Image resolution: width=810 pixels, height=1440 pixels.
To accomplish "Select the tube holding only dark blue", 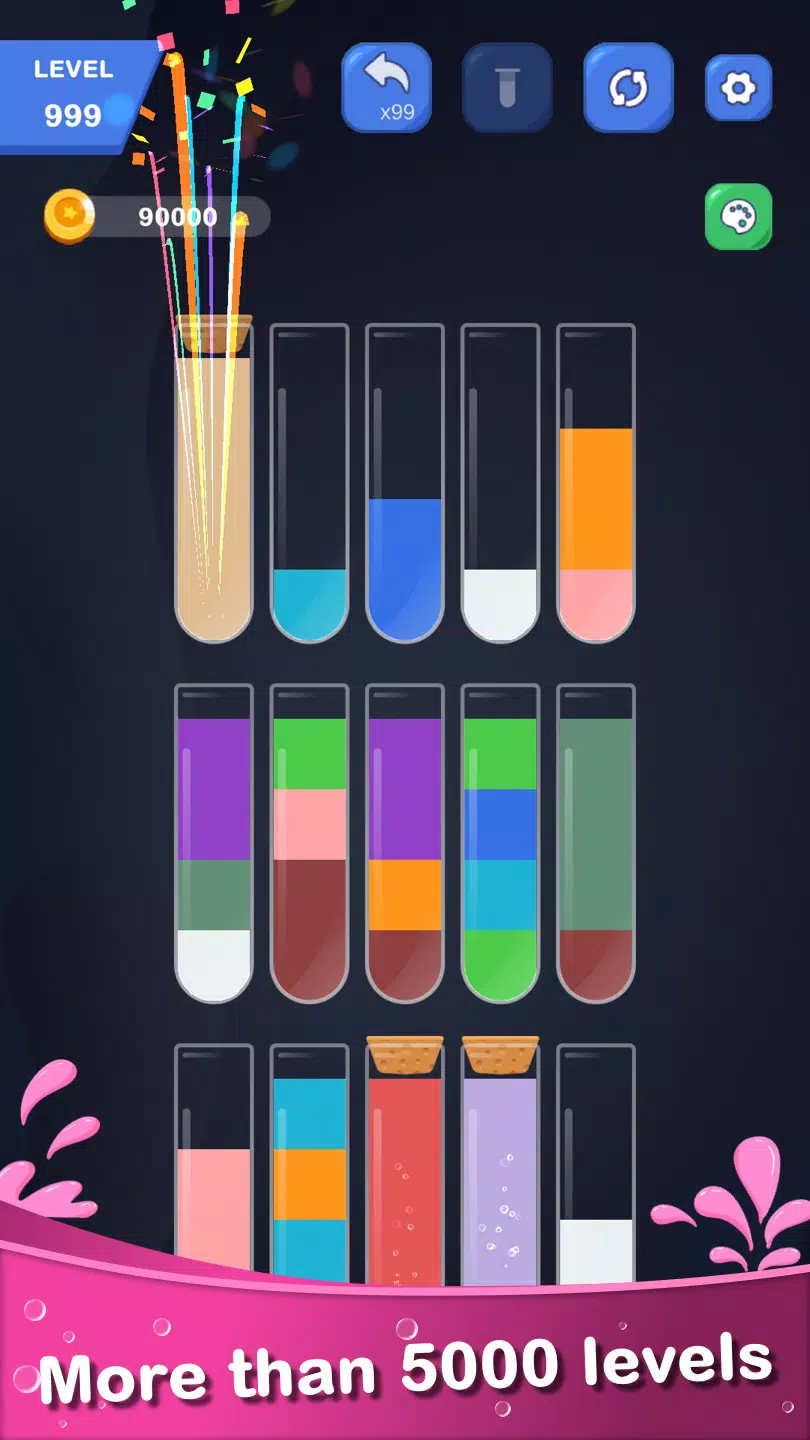I will point(405,520).
